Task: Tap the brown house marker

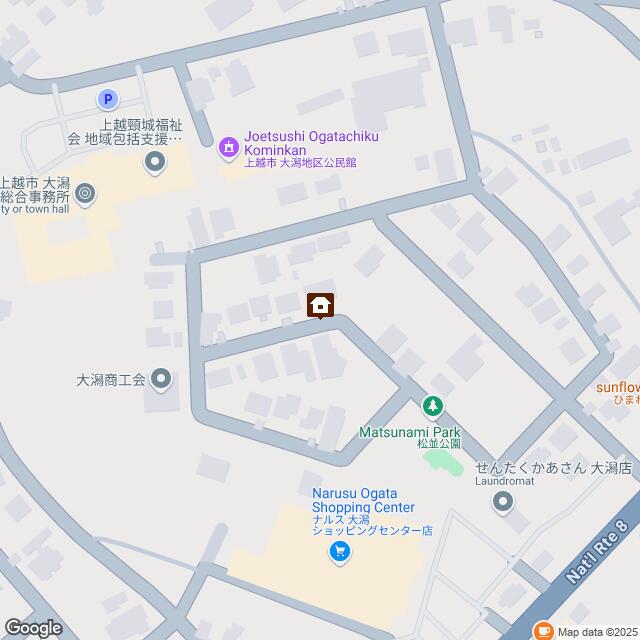Action: point(320,304)
